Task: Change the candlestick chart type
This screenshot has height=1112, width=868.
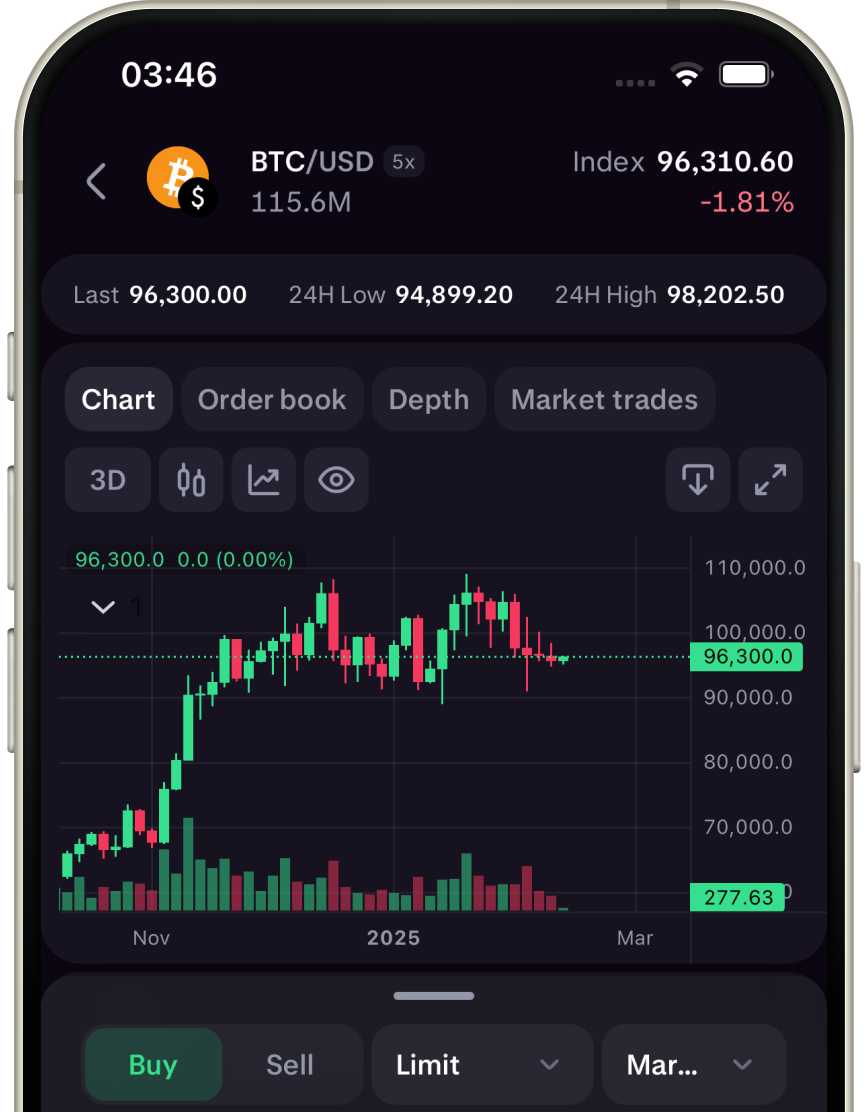Action: tap(191, 480)
